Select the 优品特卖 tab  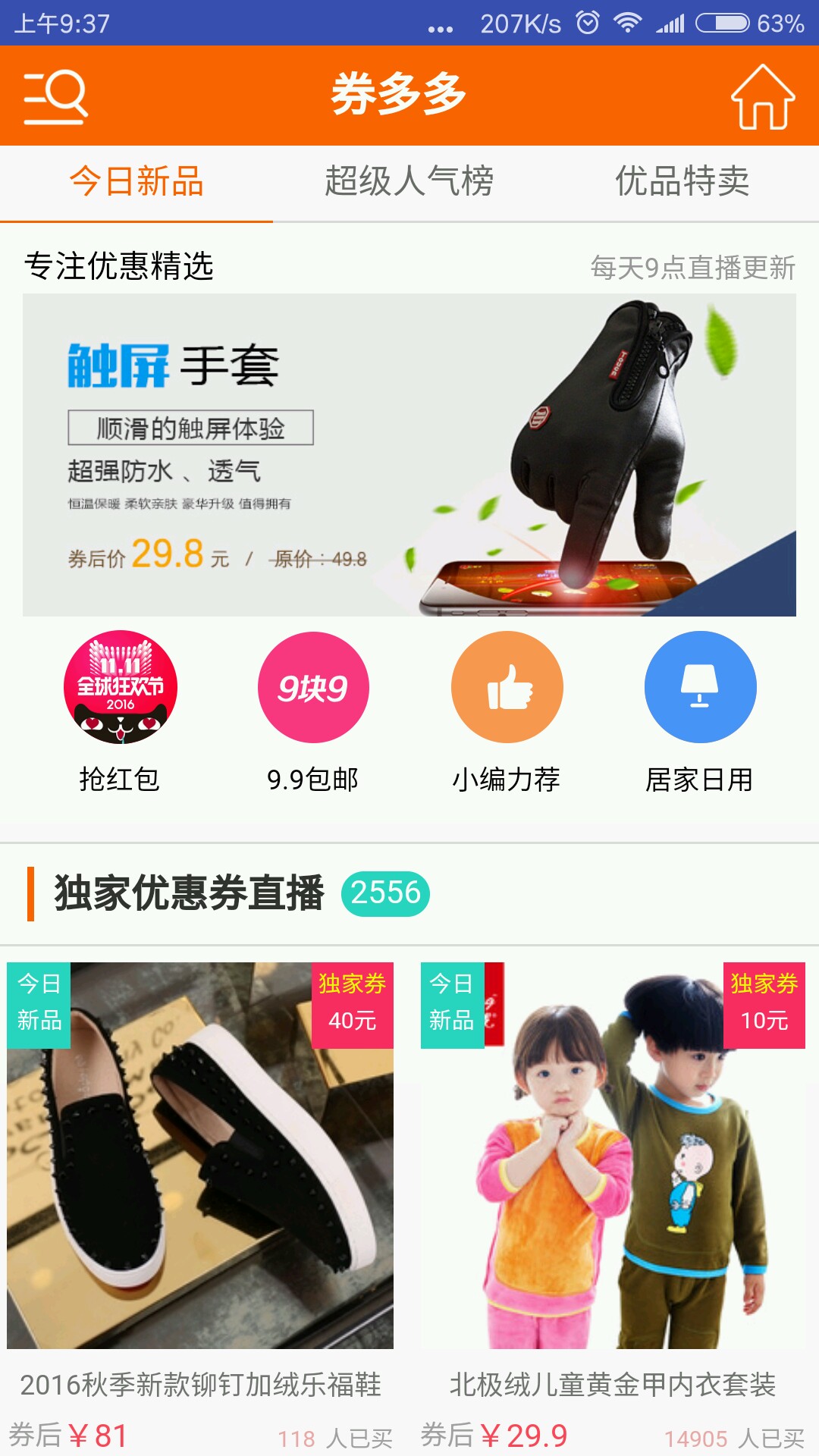(x=682, y=182)
